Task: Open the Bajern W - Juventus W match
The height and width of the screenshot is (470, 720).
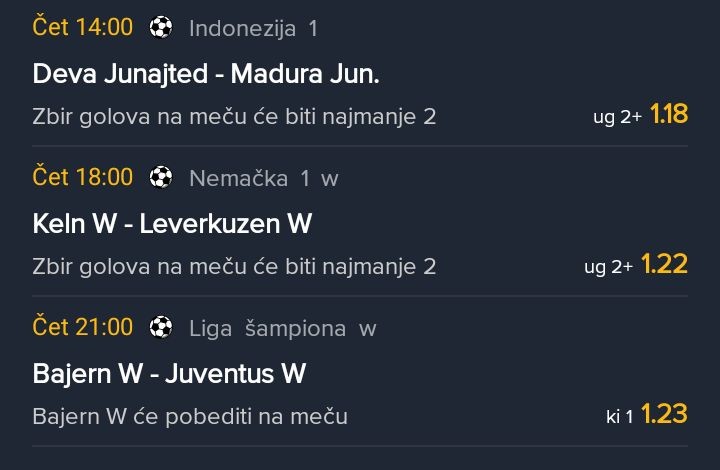Action: click(x=169, y=374)
